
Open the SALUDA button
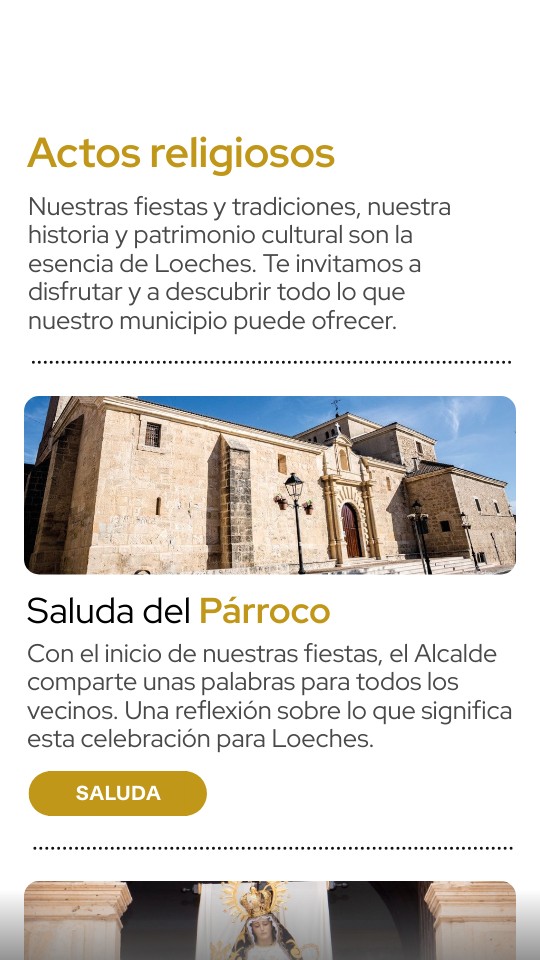tap(118, 793)
